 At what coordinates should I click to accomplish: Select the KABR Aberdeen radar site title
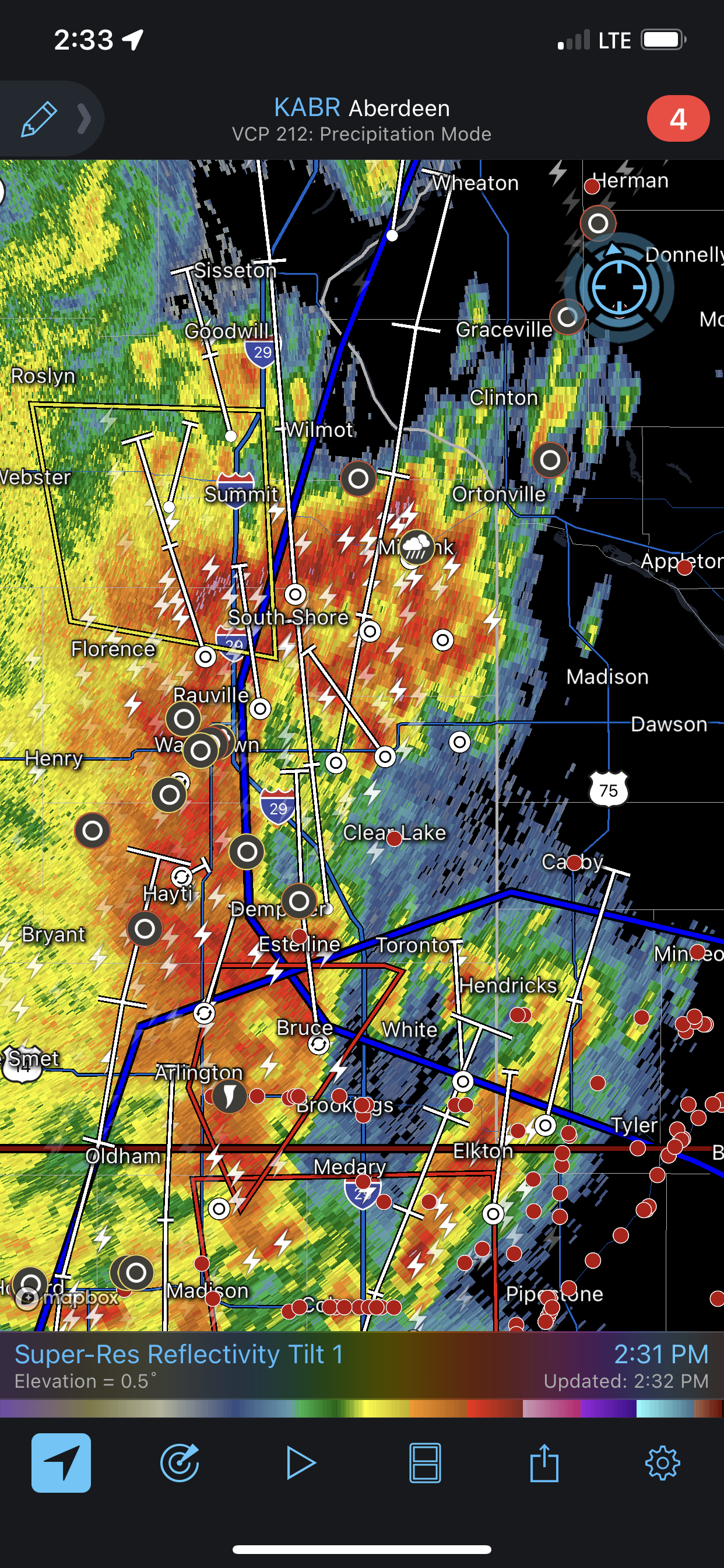pos(361,108)
